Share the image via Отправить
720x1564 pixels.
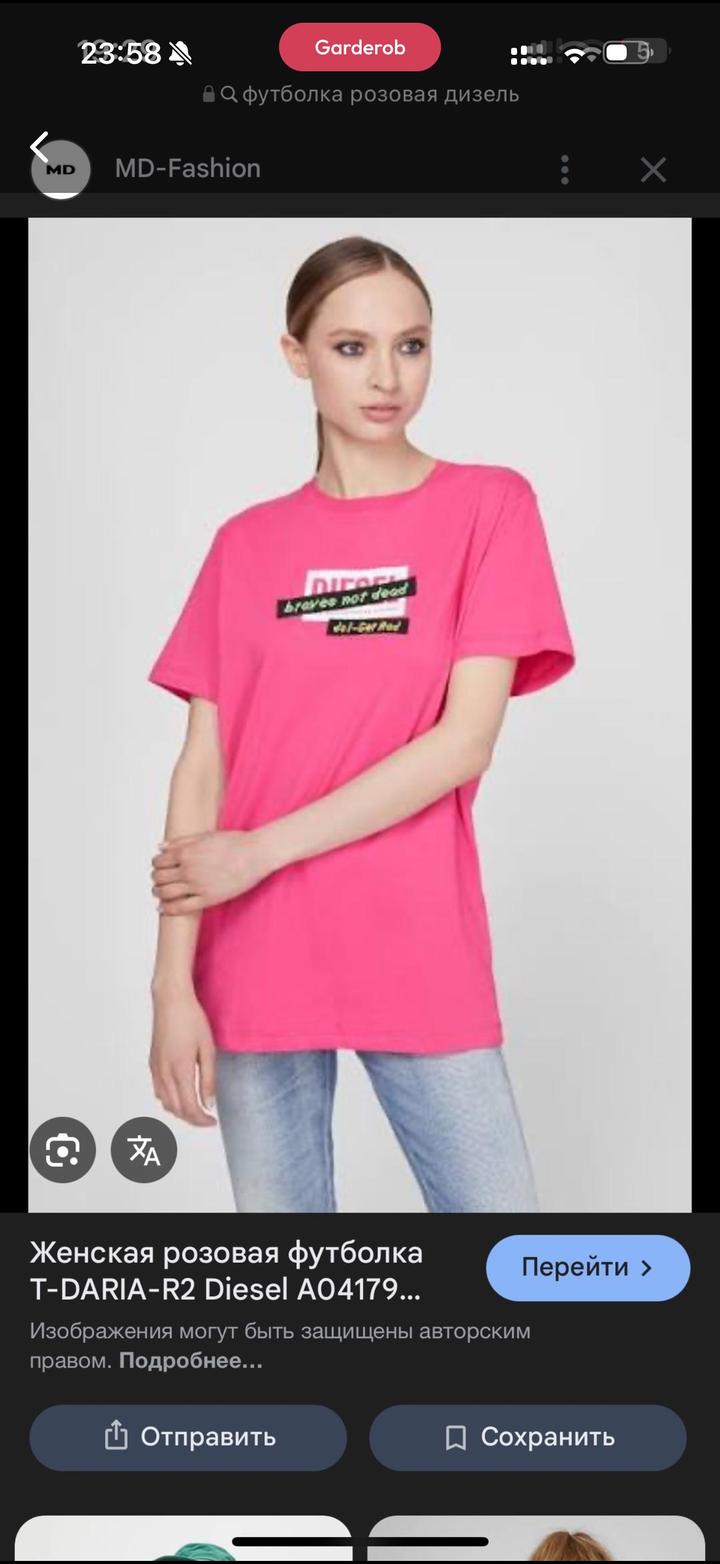(x=188, y=1437)
